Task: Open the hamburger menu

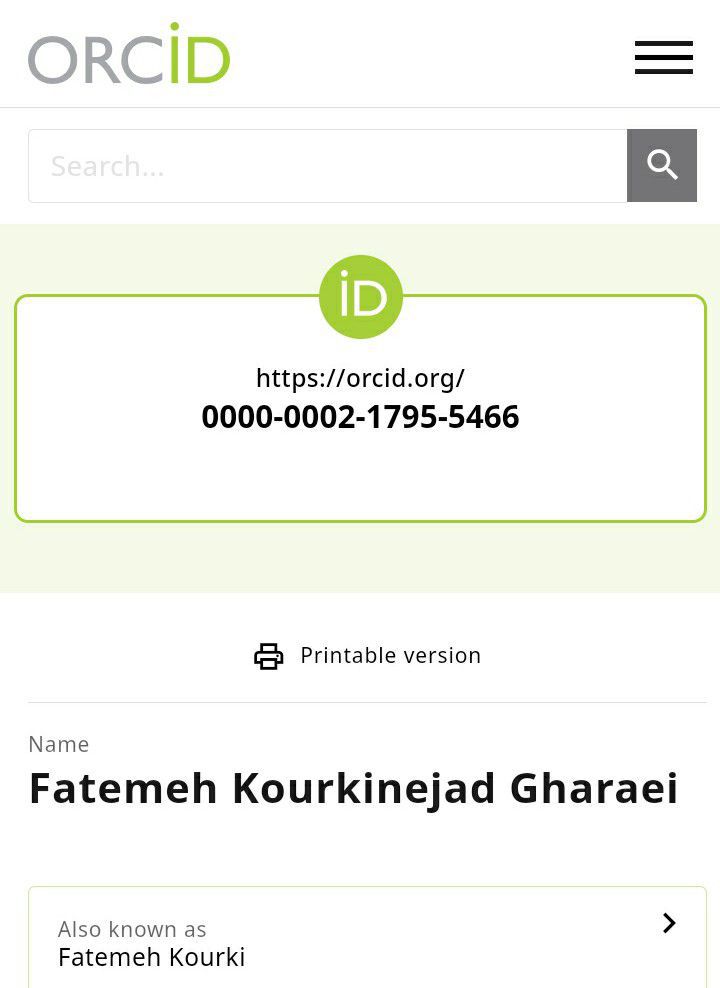Action: [663, 57]
